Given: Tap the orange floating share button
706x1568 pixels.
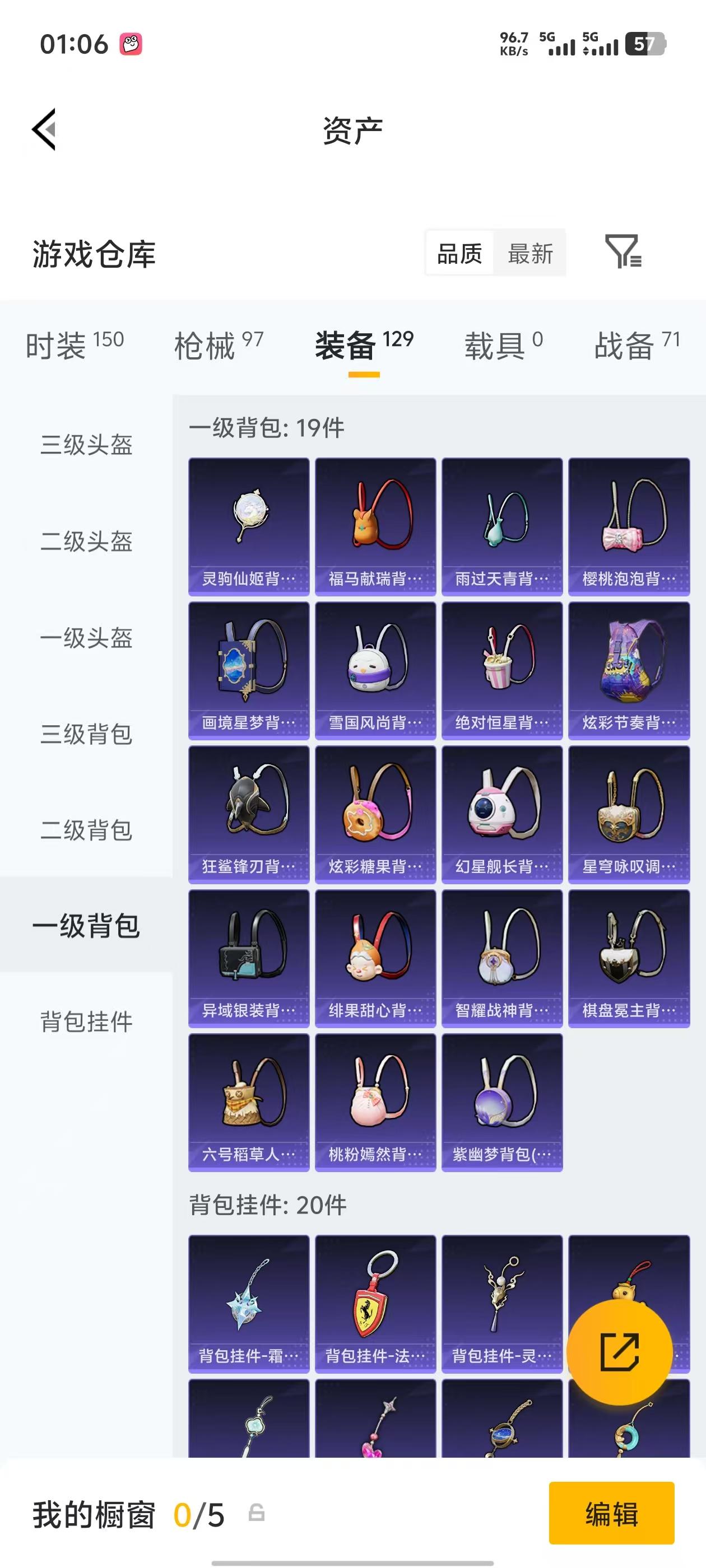Looking at the screenshot, I should pyautogui.click(x=620, y=1352).
